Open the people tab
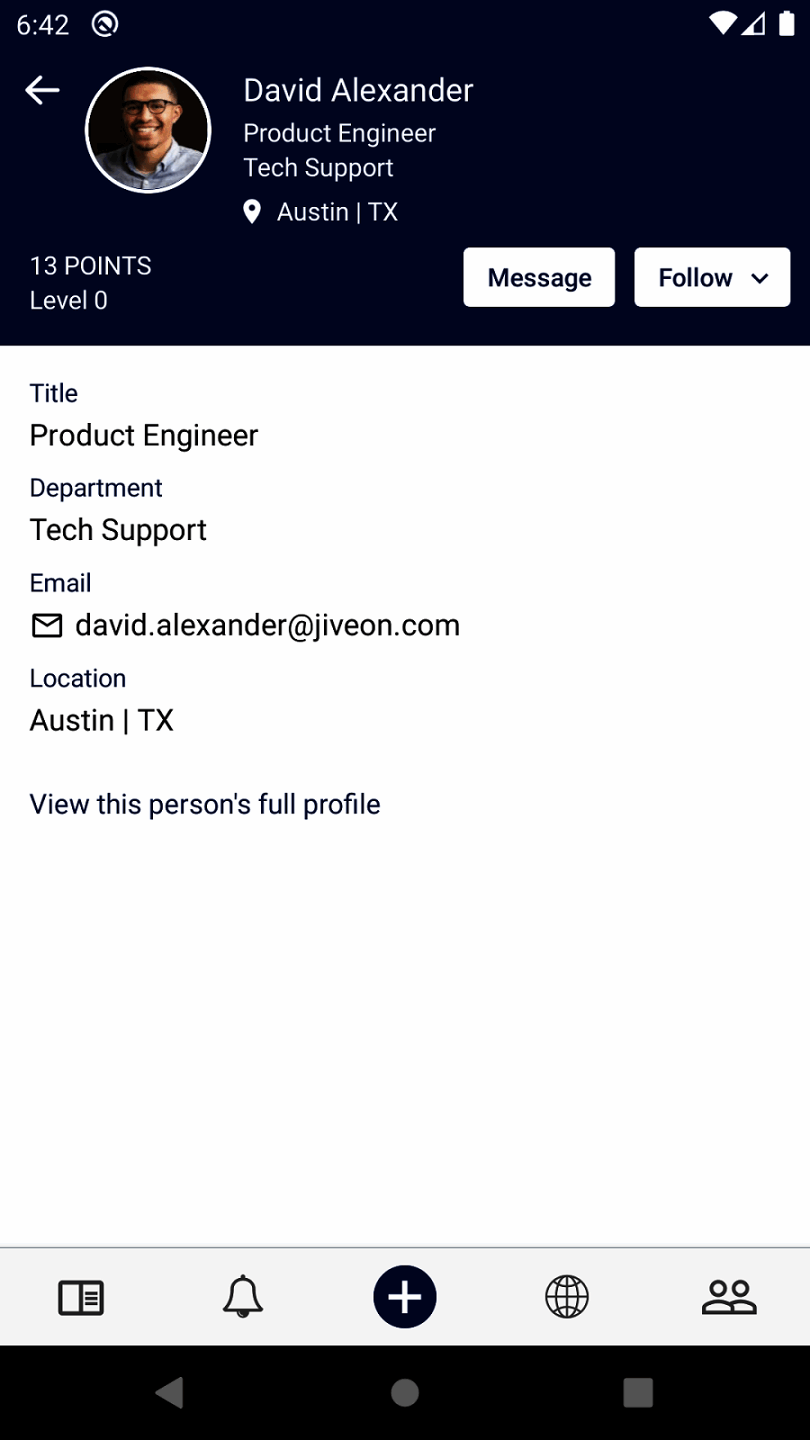This screenshot has height=1440, width=810. (x=729, y=1297)
